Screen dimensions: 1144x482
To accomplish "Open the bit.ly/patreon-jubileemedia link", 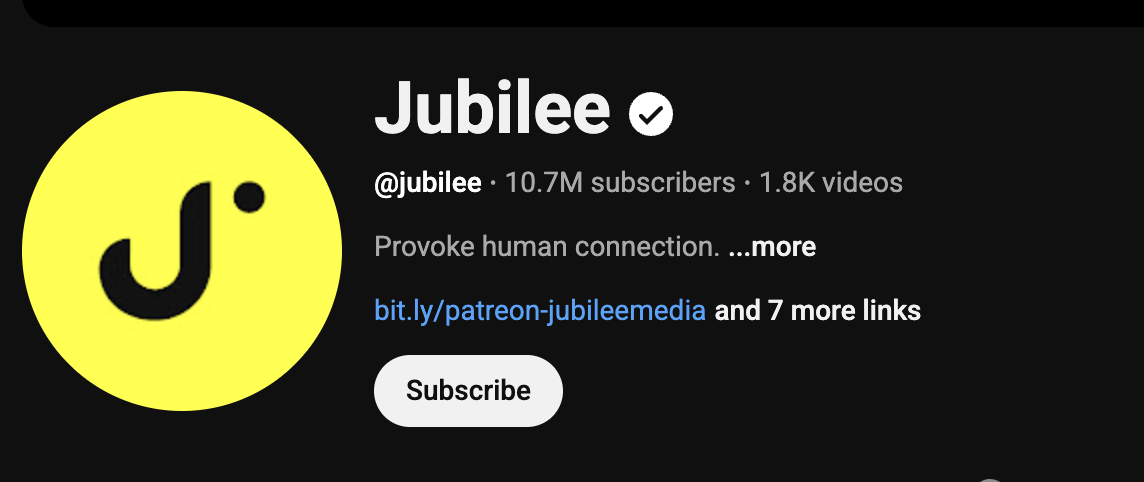I will click(540, 310).
